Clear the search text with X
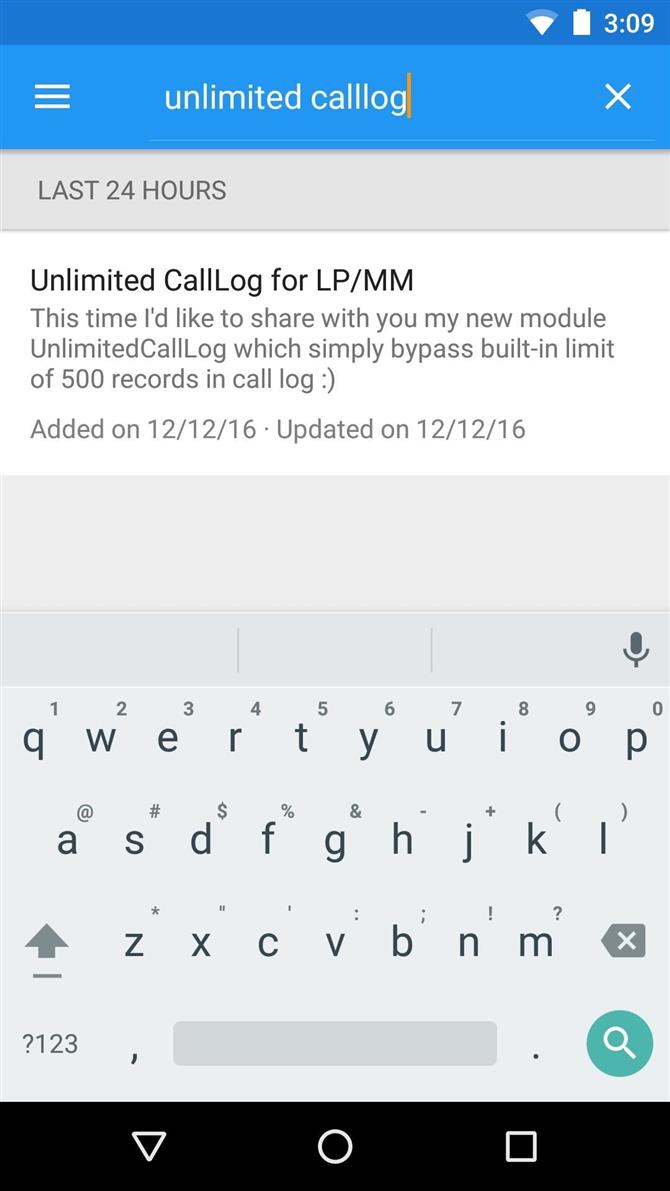 [x=618, y=96]
